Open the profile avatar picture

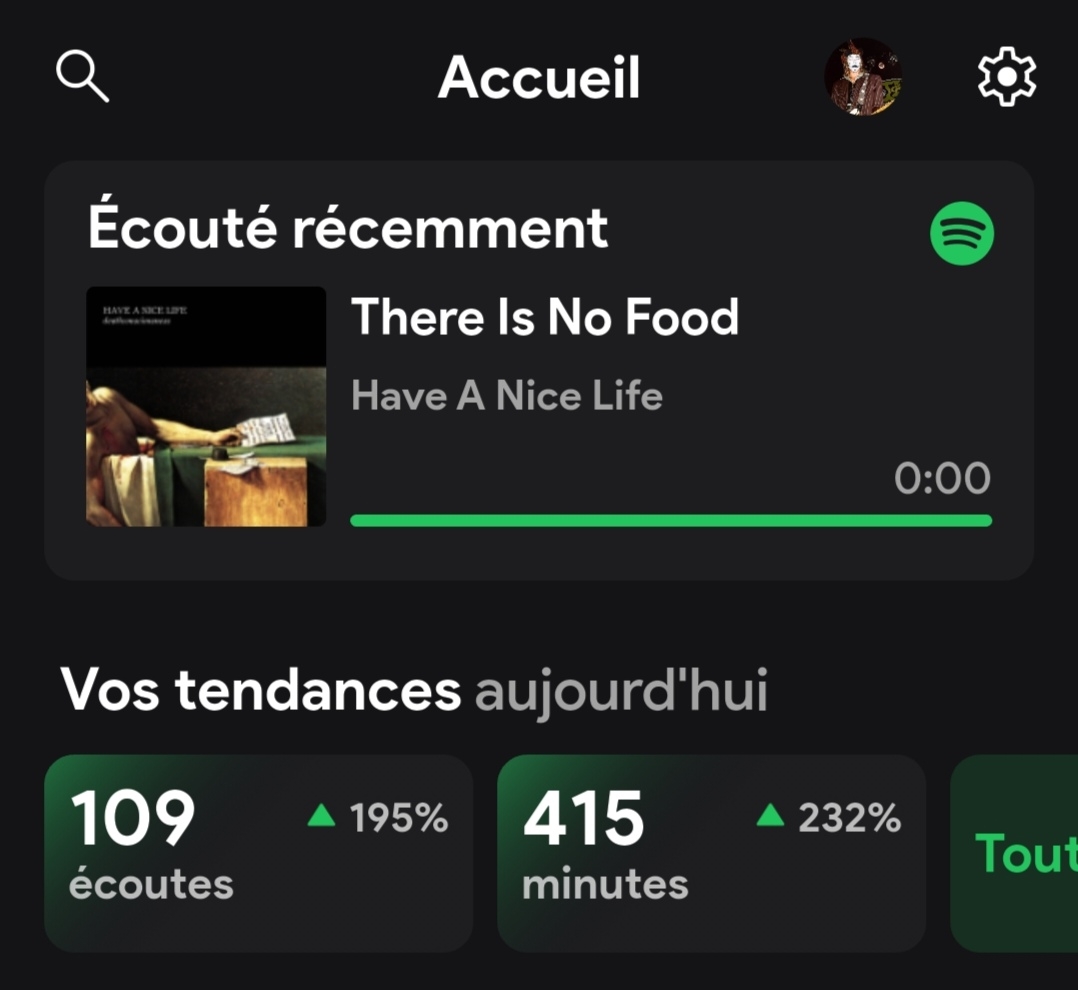click(863, 77)
